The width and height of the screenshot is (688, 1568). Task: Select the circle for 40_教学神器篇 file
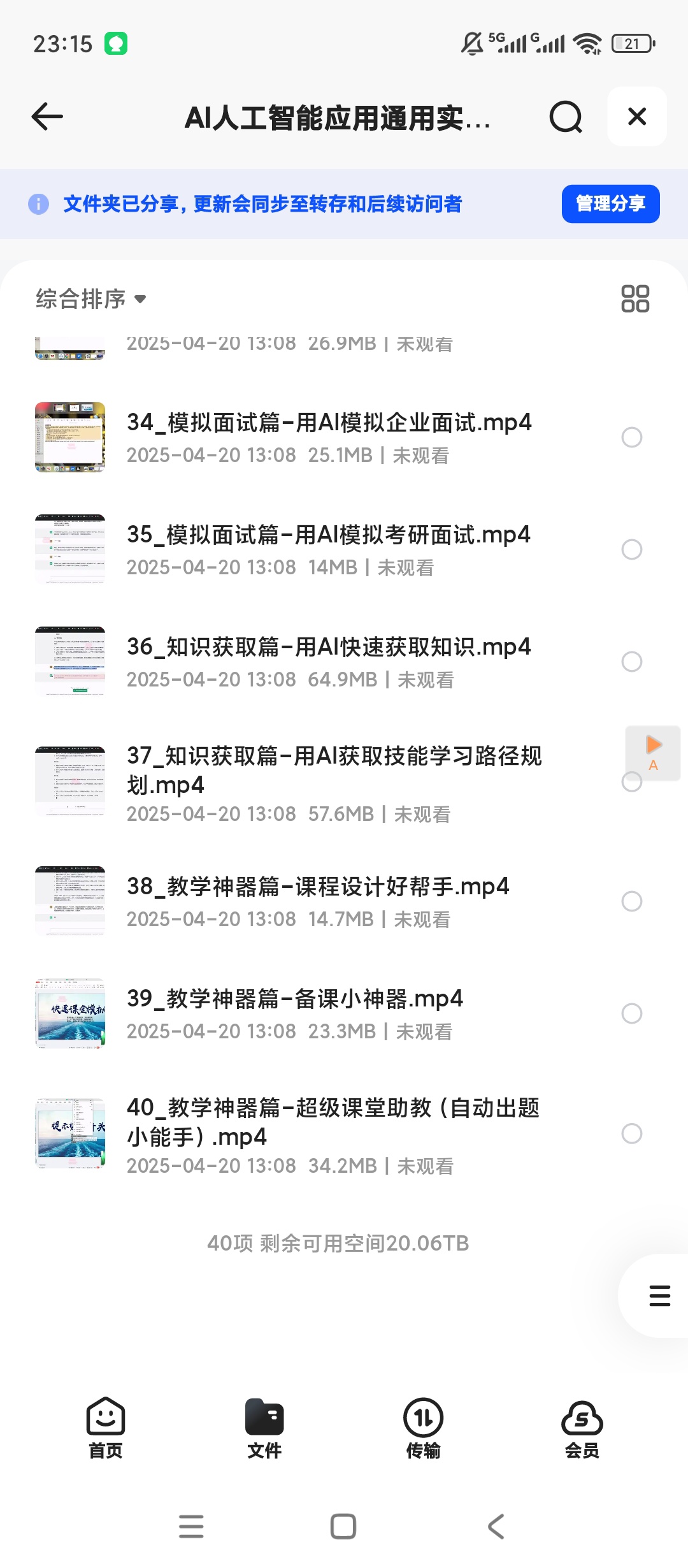point(632,1133)
